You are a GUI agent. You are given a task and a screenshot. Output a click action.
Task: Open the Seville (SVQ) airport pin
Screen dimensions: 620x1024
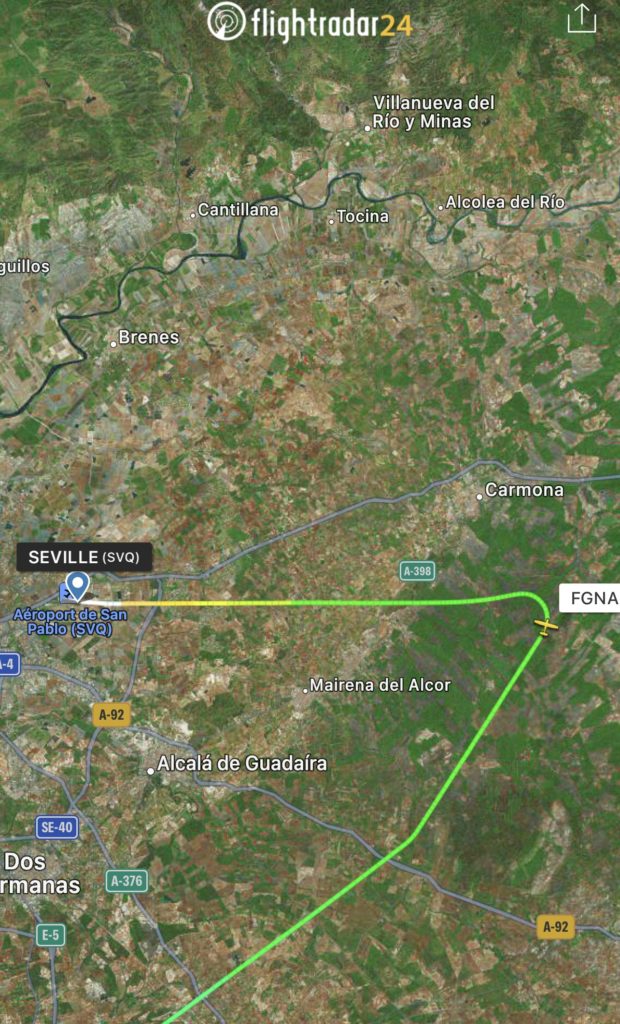77,584
